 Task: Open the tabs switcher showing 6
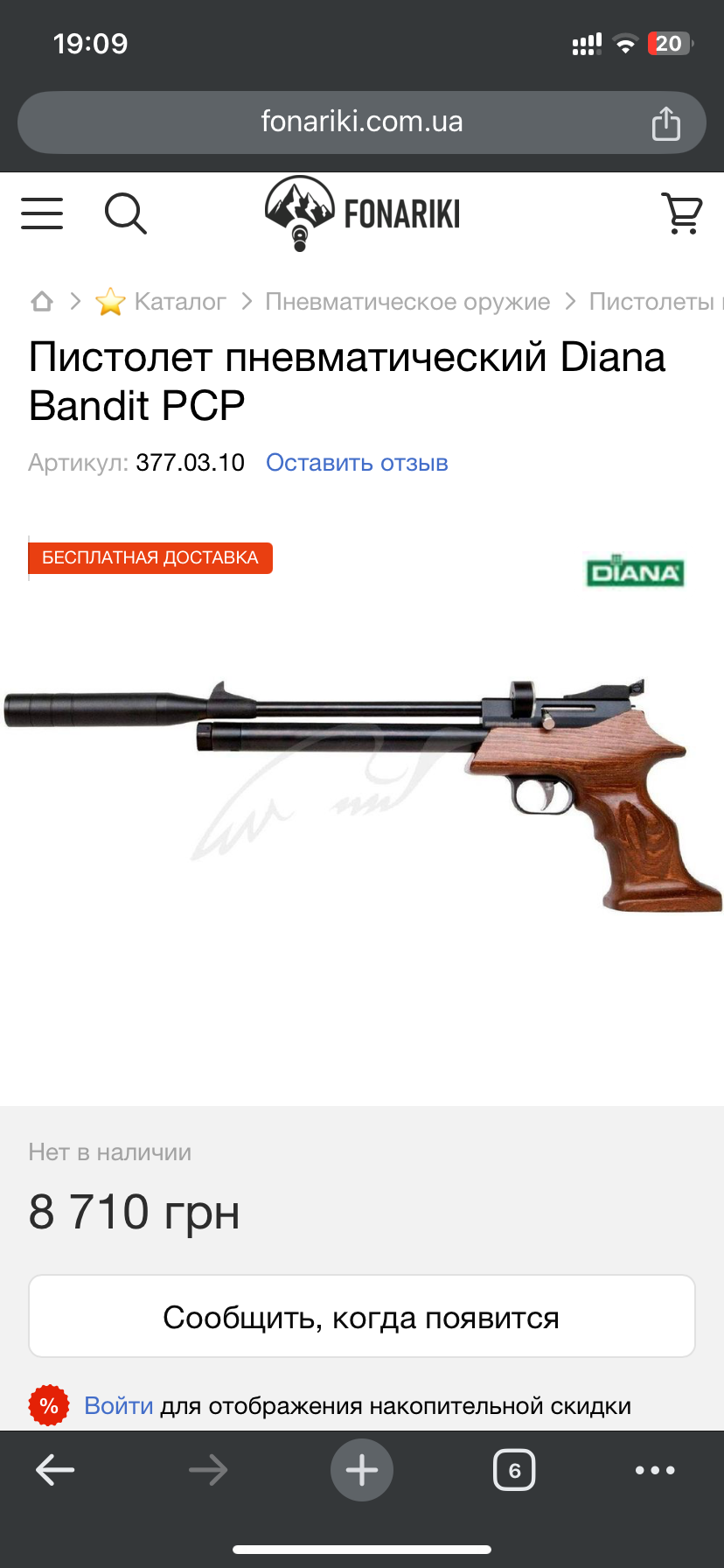point(514,1470)
